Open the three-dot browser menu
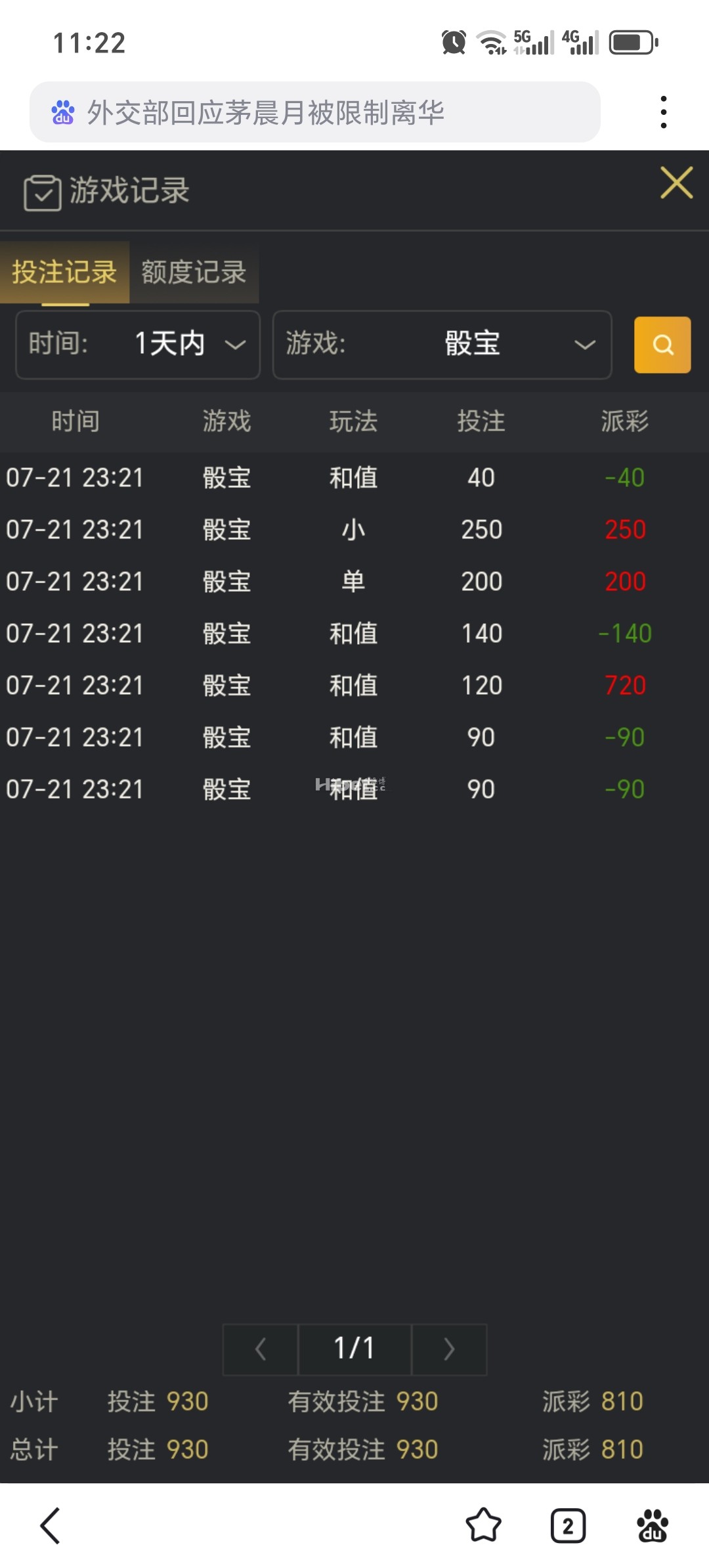Image resolution: width=709 pixels, height=1568 pixels. [x=665, y=110]
